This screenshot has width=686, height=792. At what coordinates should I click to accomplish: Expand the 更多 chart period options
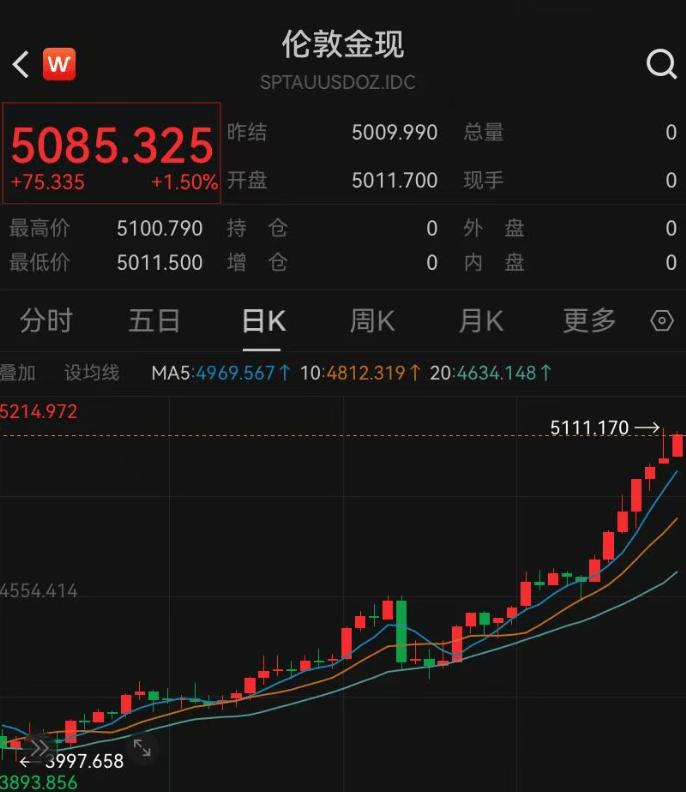tap(589, 321)
